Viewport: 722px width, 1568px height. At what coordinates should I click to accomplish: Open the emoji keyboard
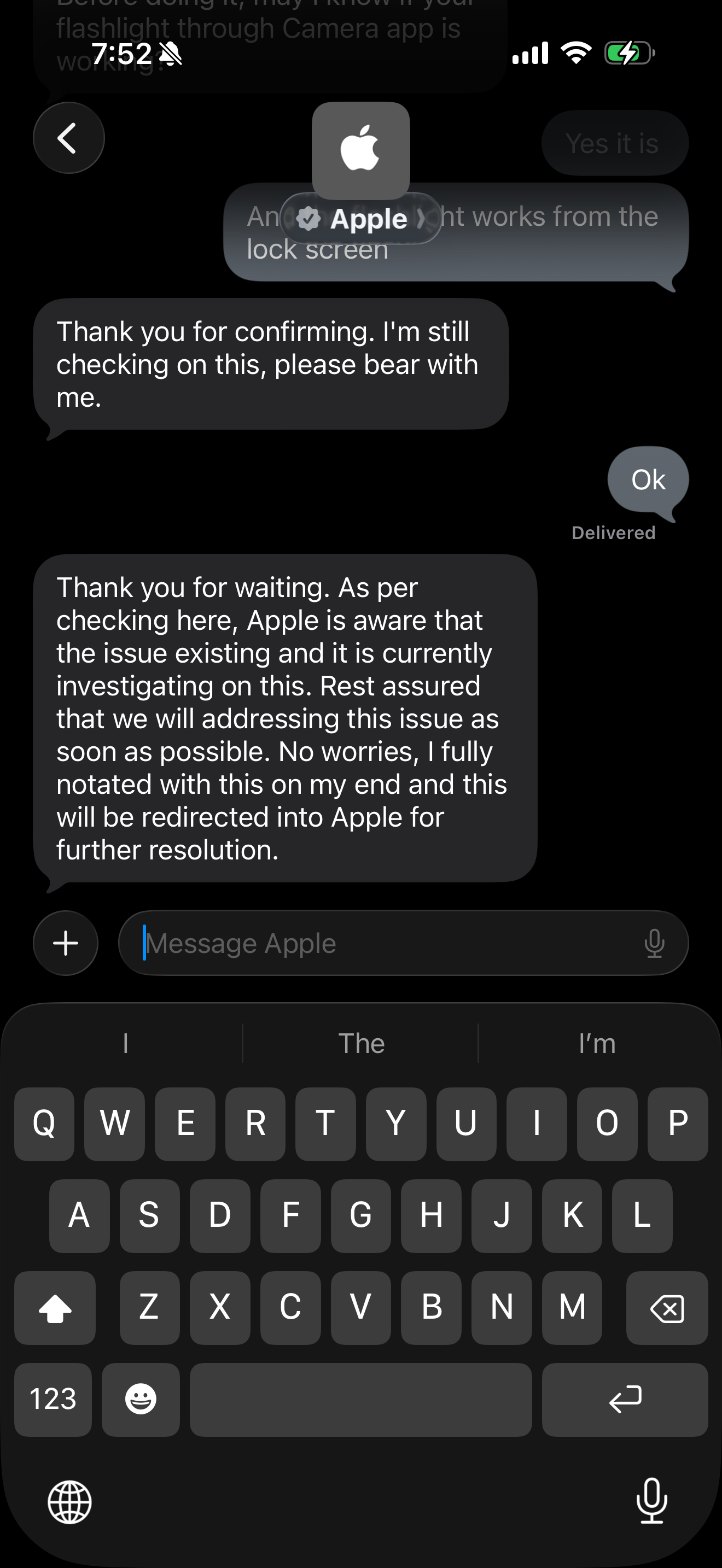pos(141,1399)
